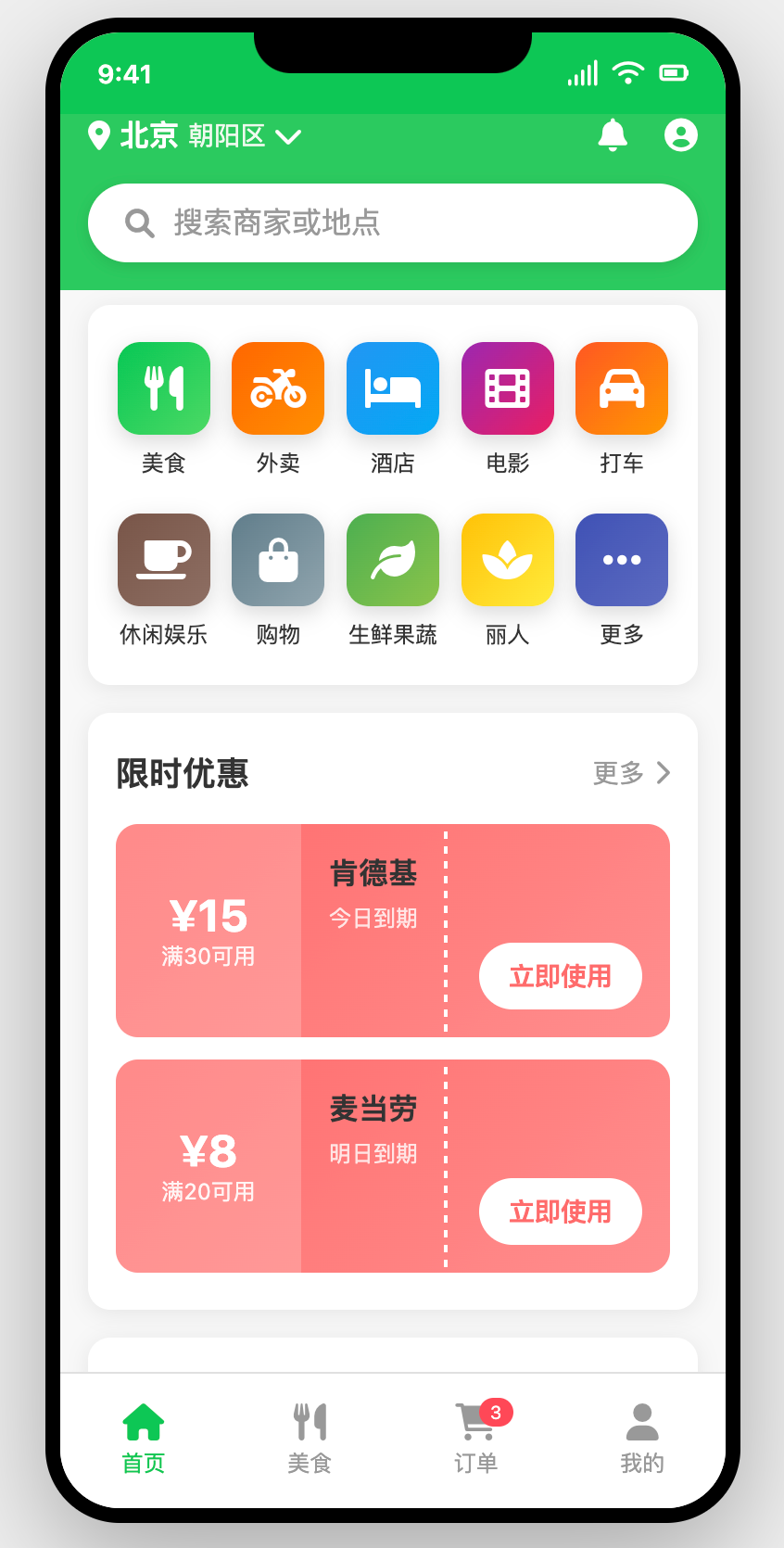Expand the 北京 朝阳区 location selector

(196, 136)
